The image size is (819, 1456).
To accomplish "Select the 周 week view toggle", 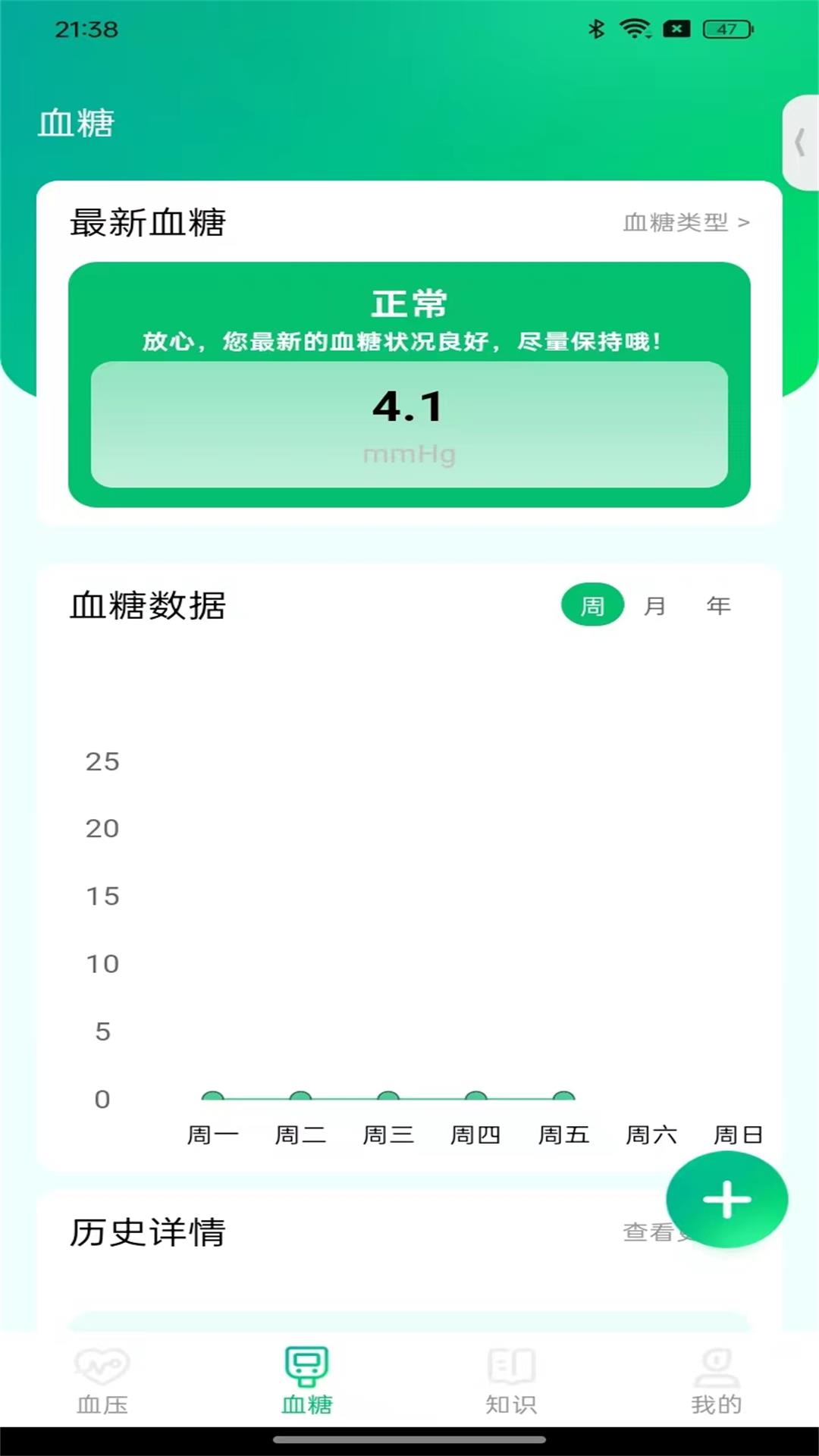I will tap(592, 604).
